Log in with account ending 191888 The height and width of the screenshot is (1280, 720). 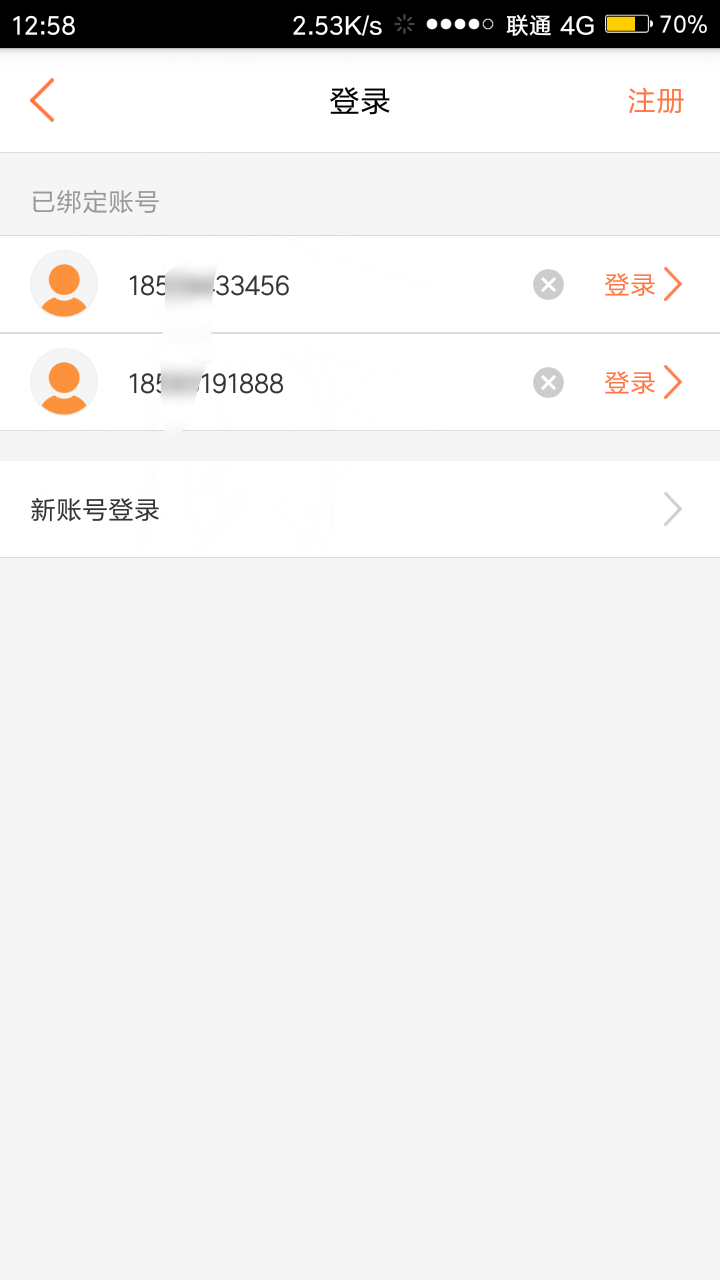[643, 382]
